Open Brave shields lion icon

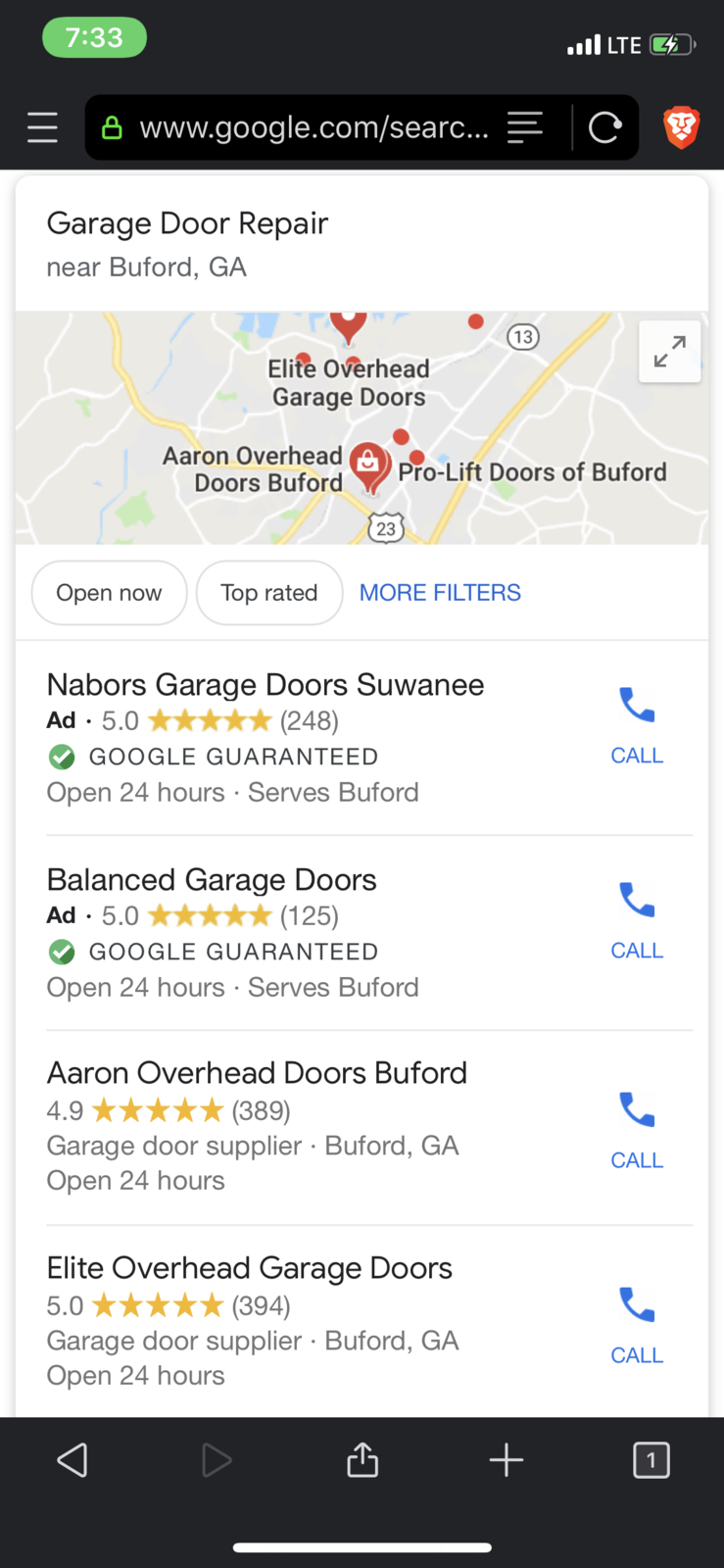[681, 127]
